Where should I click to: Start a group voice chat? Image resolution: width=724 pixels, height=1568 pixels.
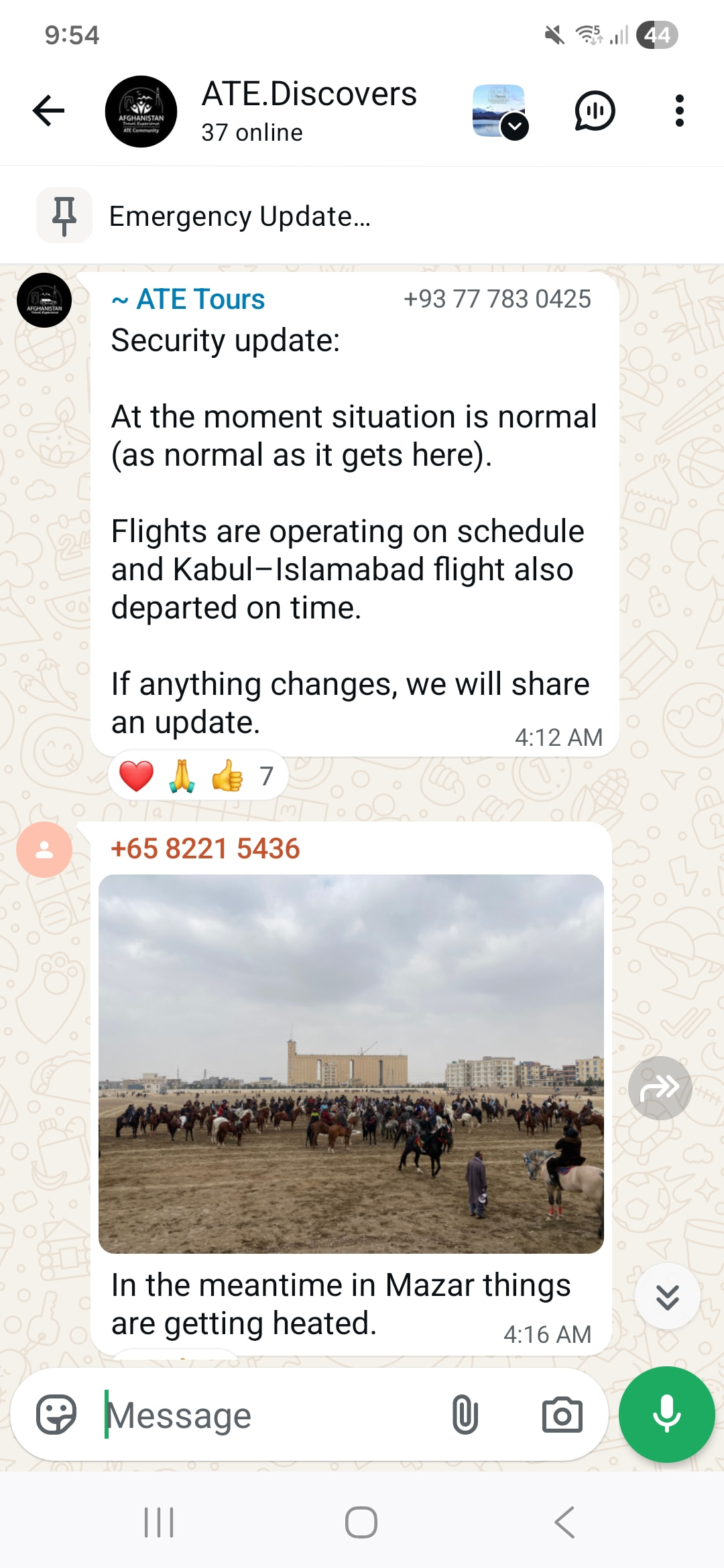[x=595, y=111]
